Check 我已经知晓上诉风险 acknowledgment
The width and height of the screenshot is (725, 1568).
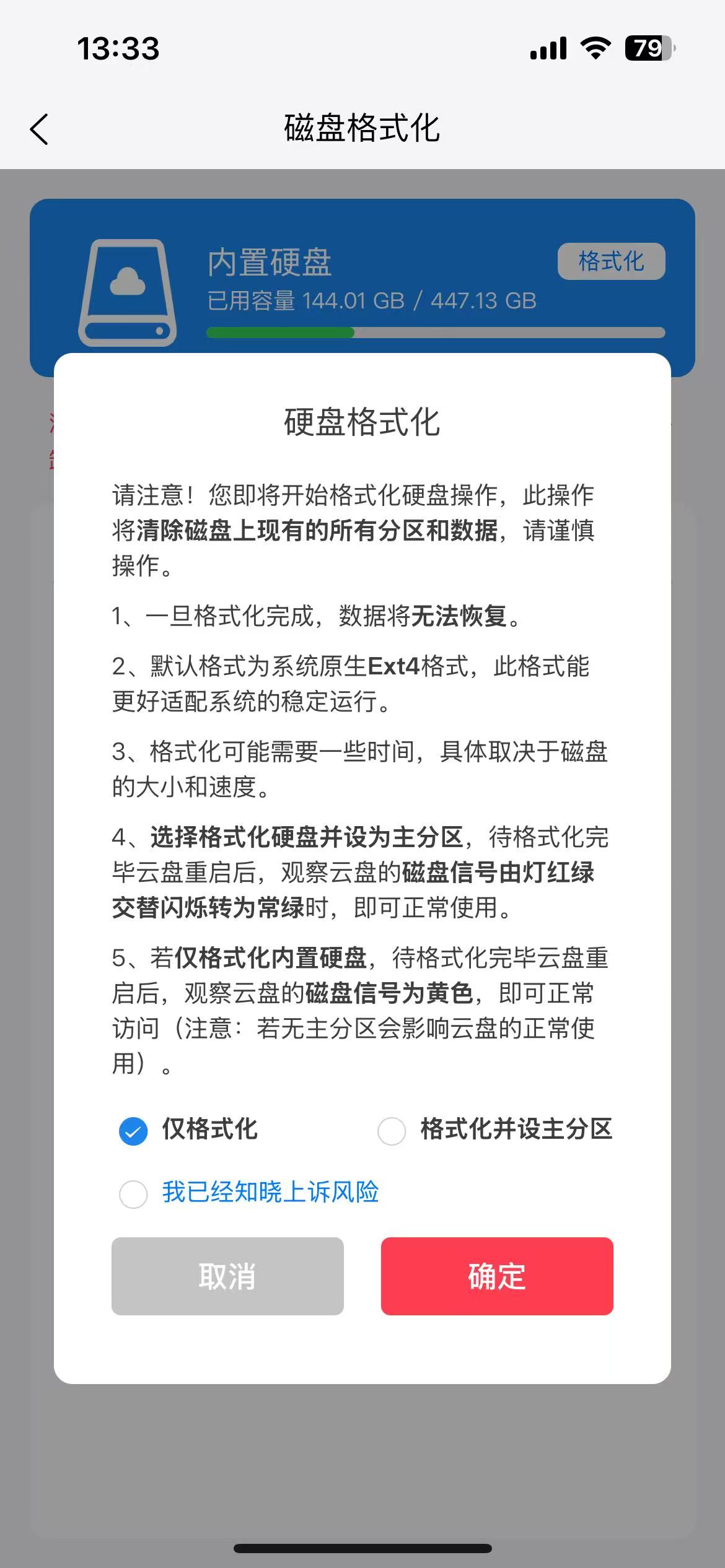(x=133, y=1193)
